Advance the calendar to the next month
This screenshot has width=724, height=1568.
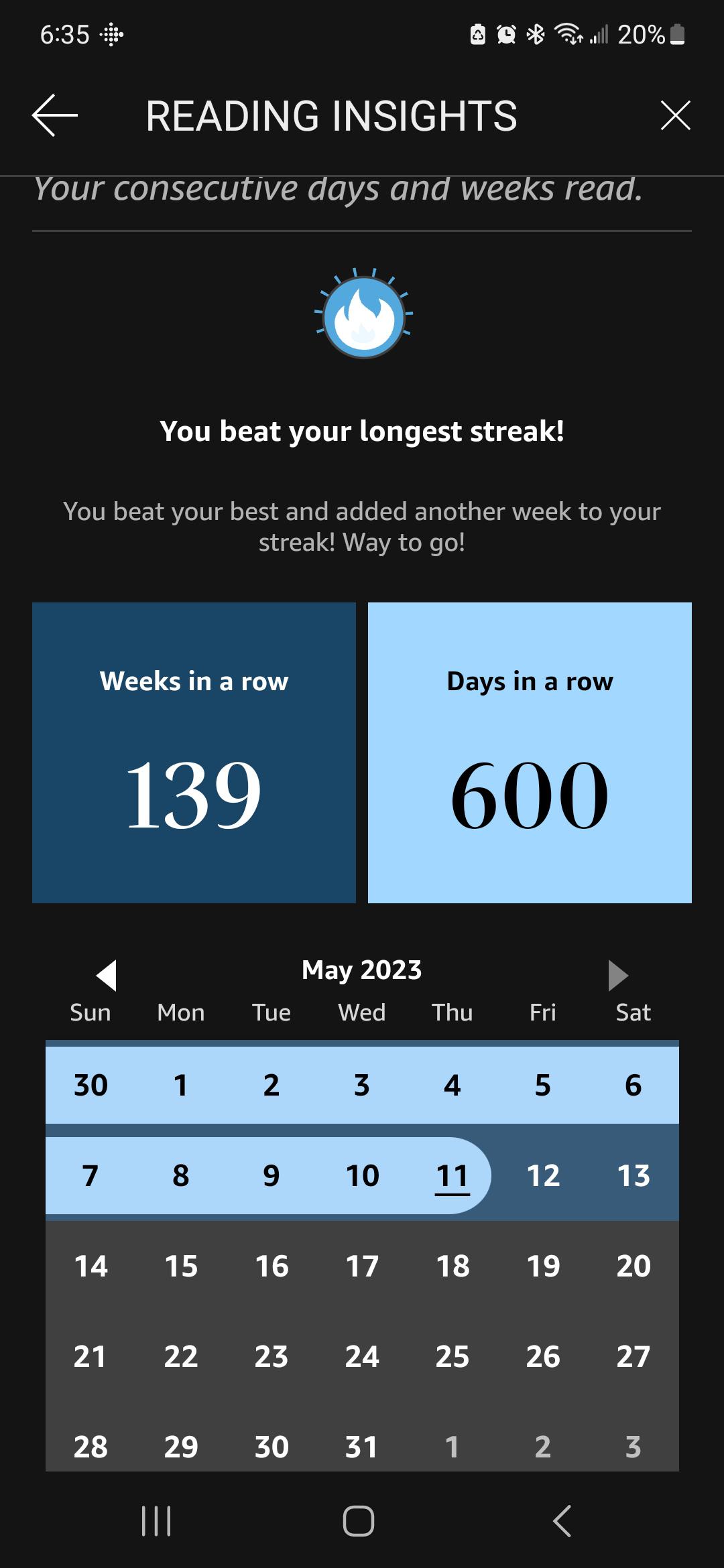[x=617, y=975]
